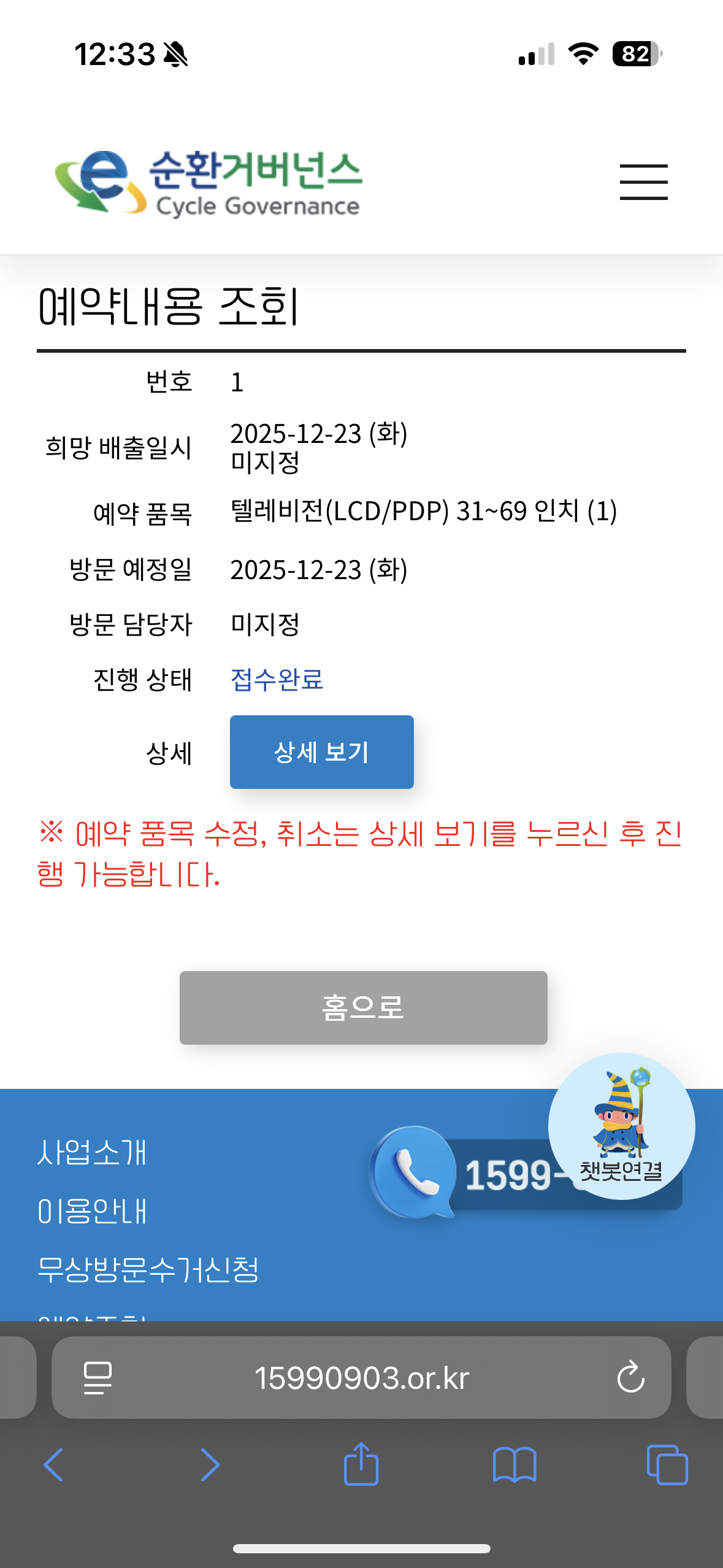Viewport: 723px width, 1568px height.
Task: Open the 사업소개 footer link
Action: [x=92, y=1153]
